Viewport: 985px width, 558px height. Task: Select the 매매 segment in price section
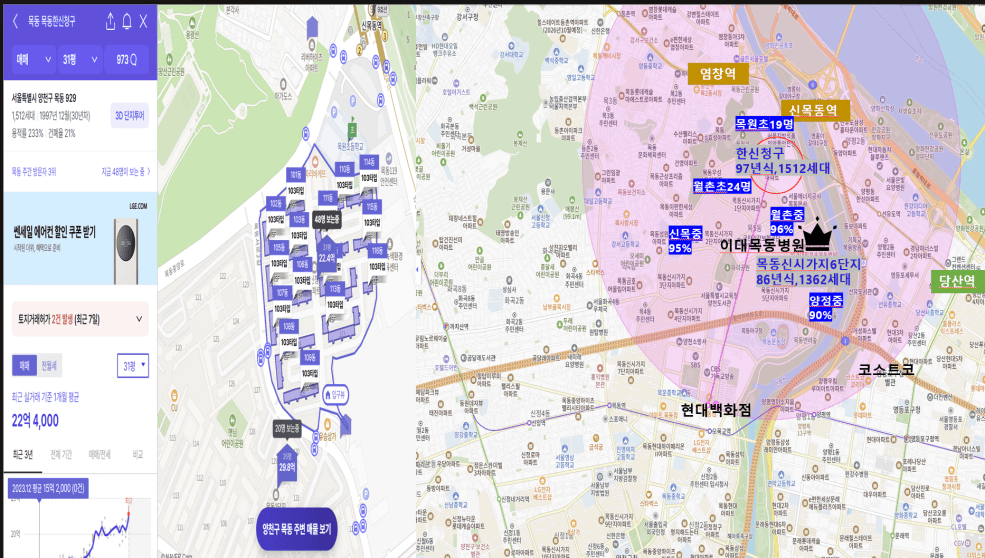coord(24,366)
